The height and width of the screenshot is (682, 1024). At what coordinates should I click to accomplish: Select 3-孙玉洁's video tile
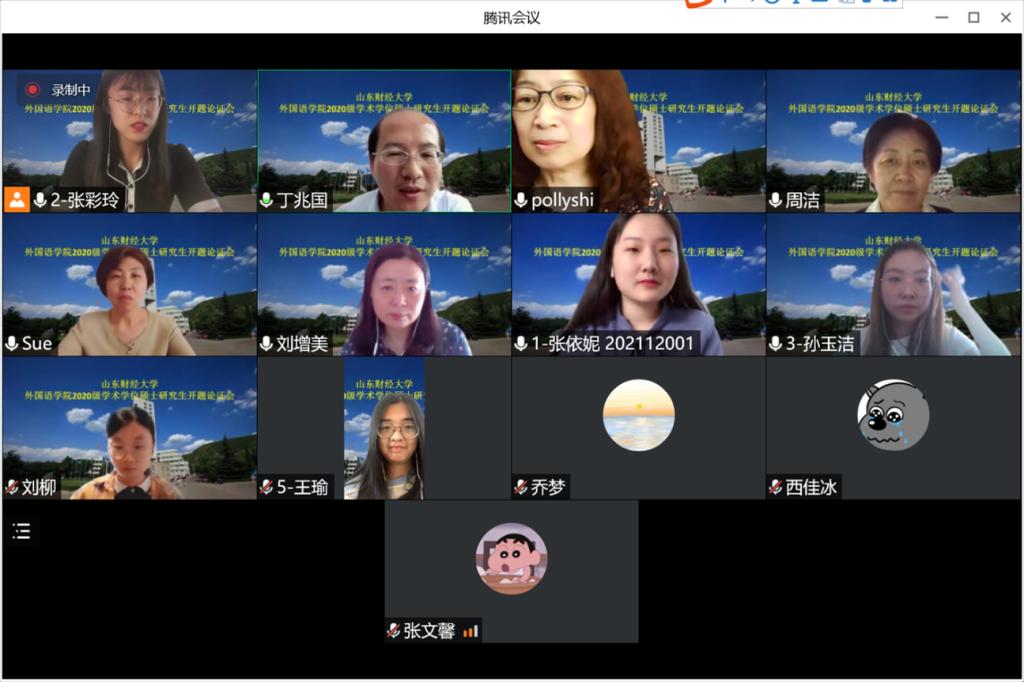893,285
